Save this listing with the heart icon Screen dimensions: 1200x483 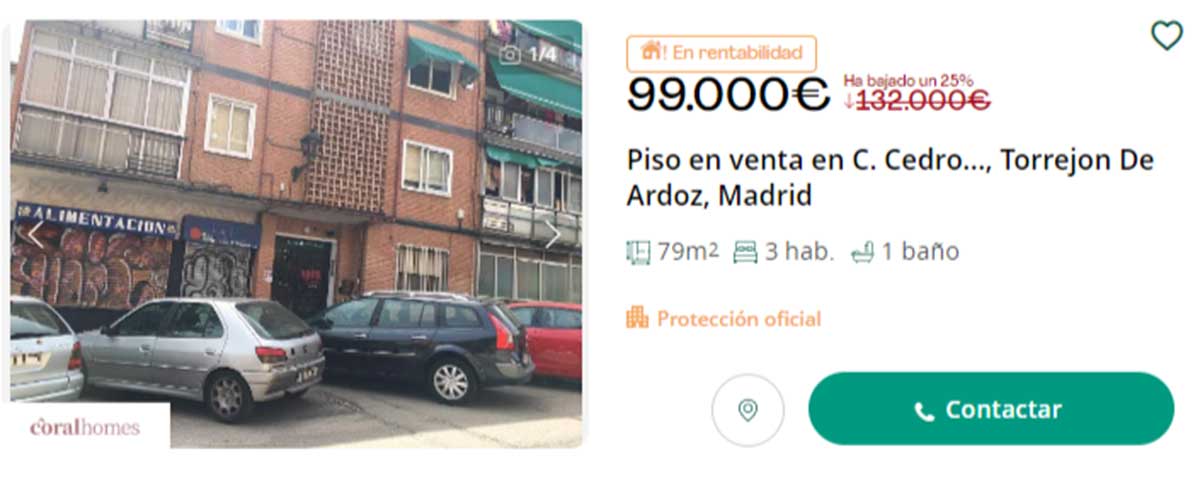pos(1166,36)
